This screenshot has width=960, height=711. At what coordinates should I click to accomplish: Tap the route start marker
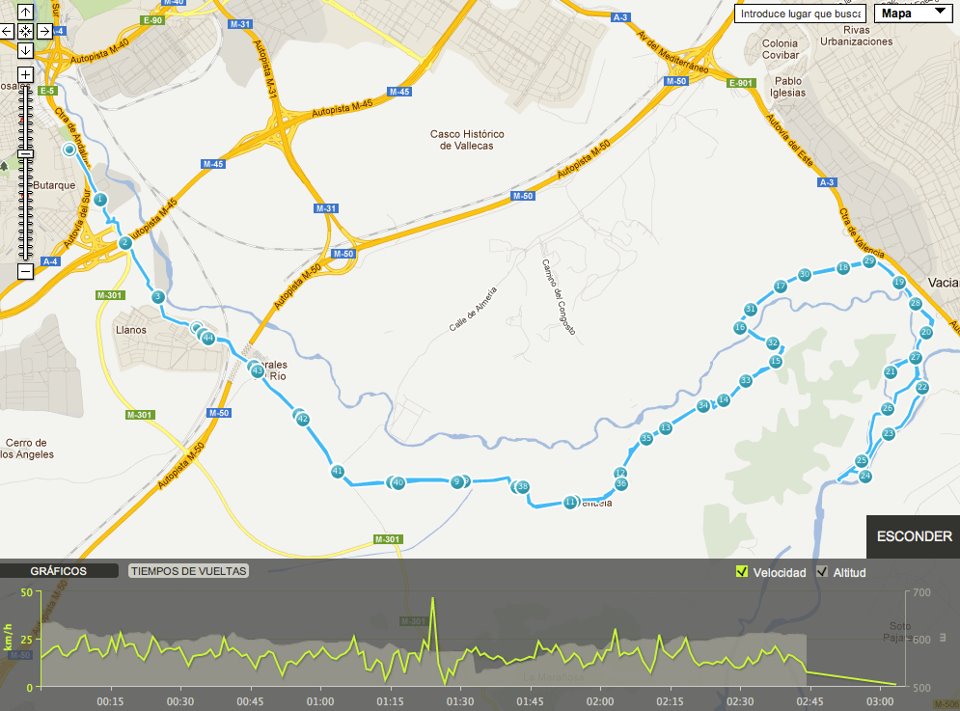[x=69, y=150]
